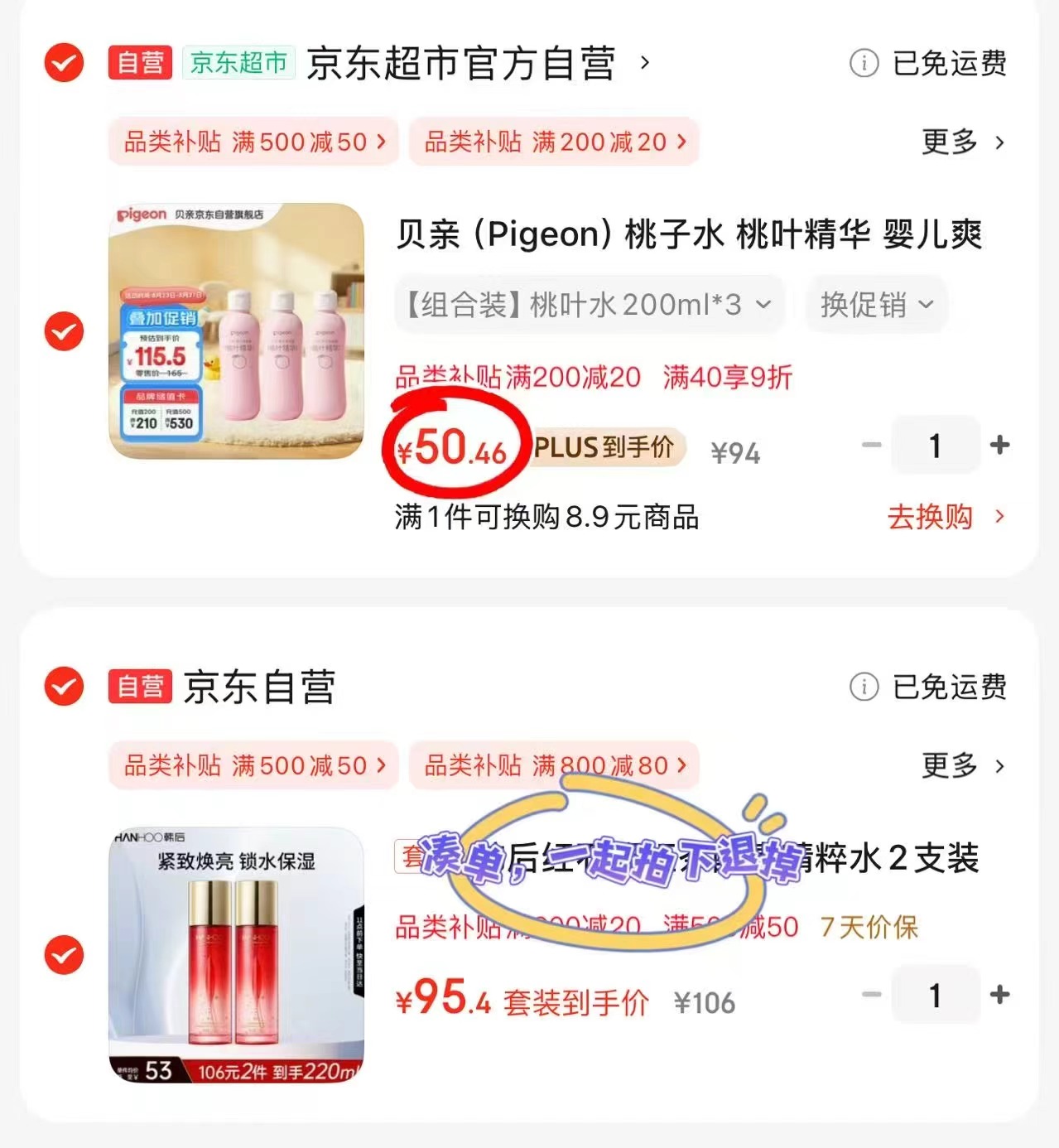This screenshot has height=1148, width=1059.
Task: Deselect the 韩后精粹水 product checkmark
Action: pyautogui.click(x=63, y=953)
